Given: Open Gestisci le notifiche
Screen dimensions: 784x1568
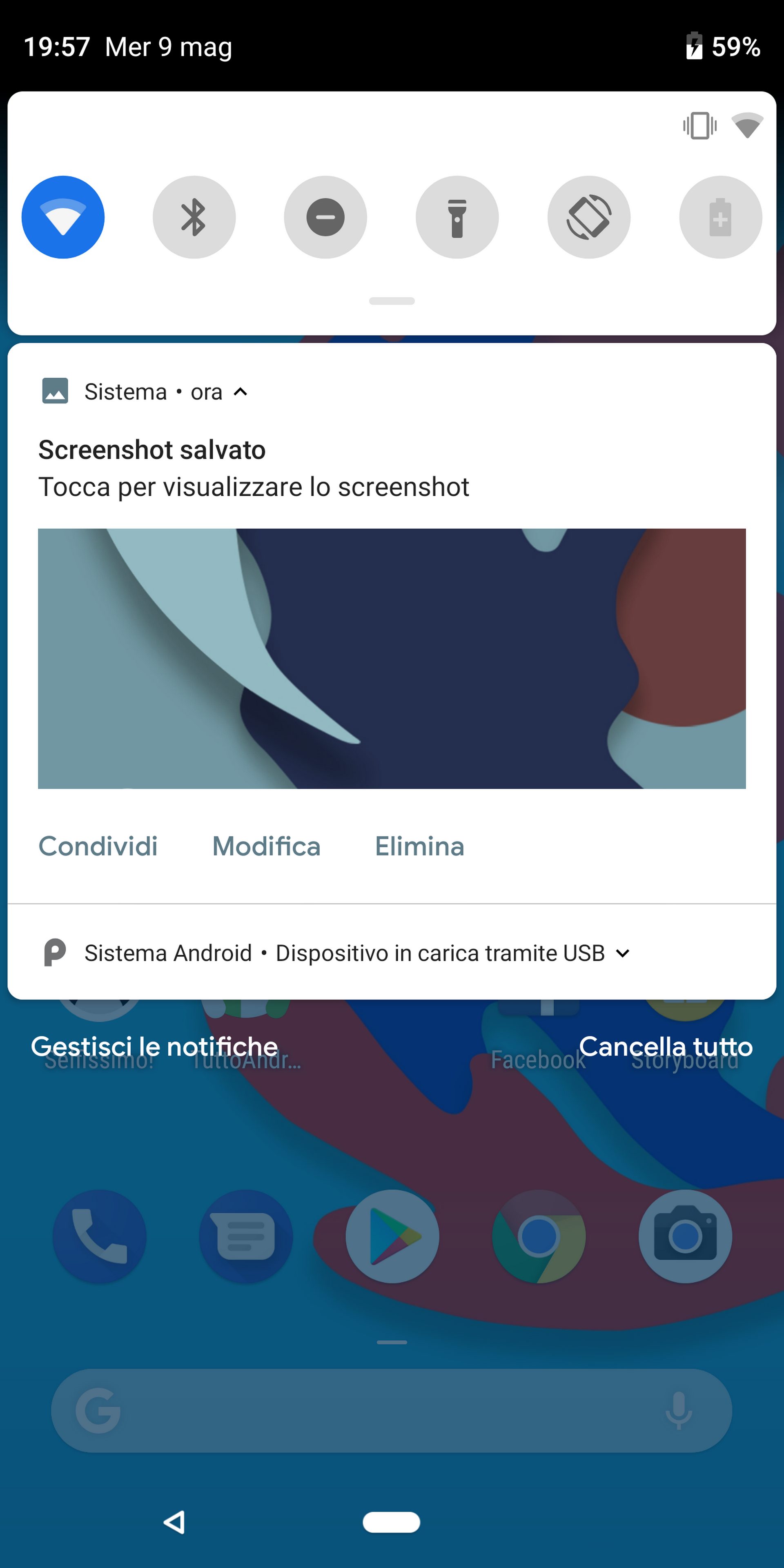Looking at the screenshot, I should click(155, 1046).
